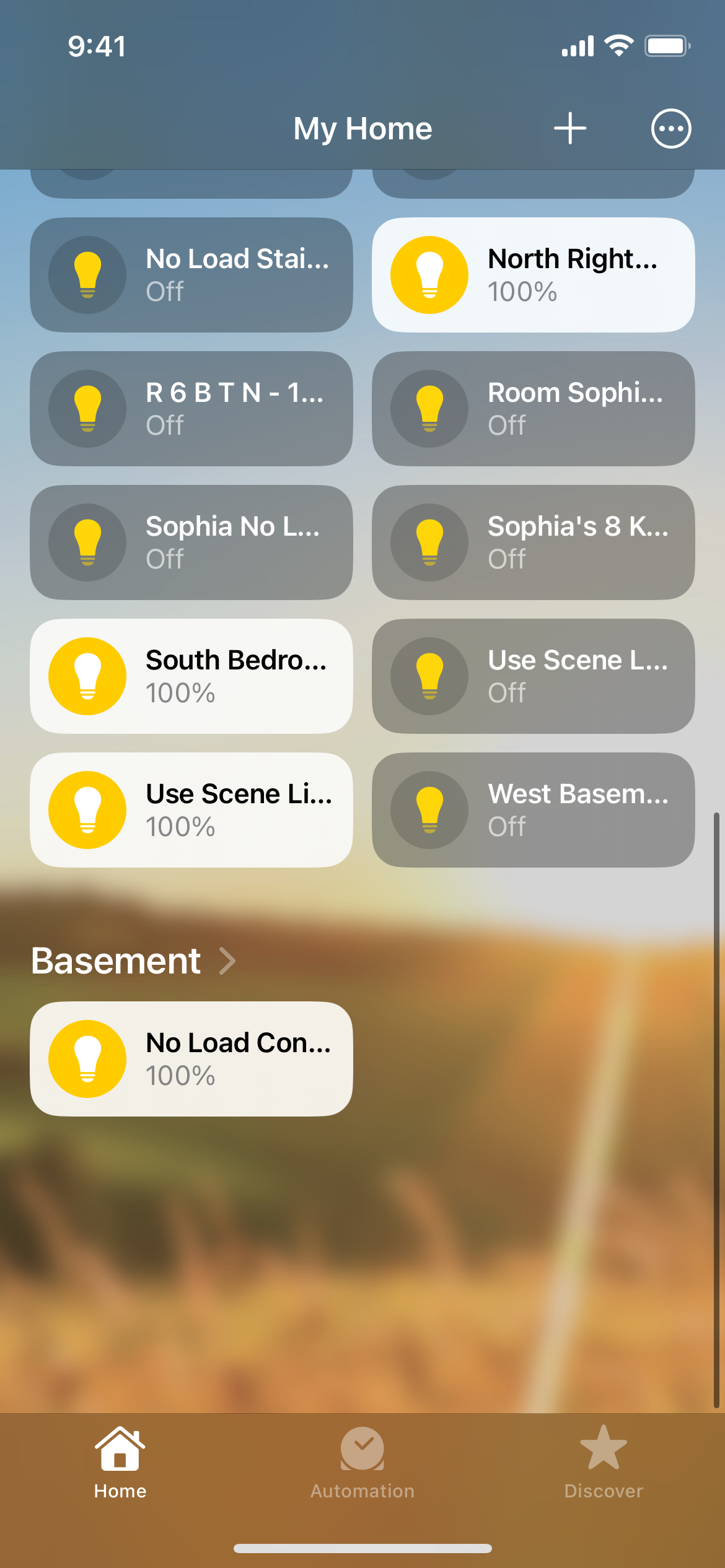Turn off the North Right... light
Screen dimensions: 725x1568
point(429,275)
